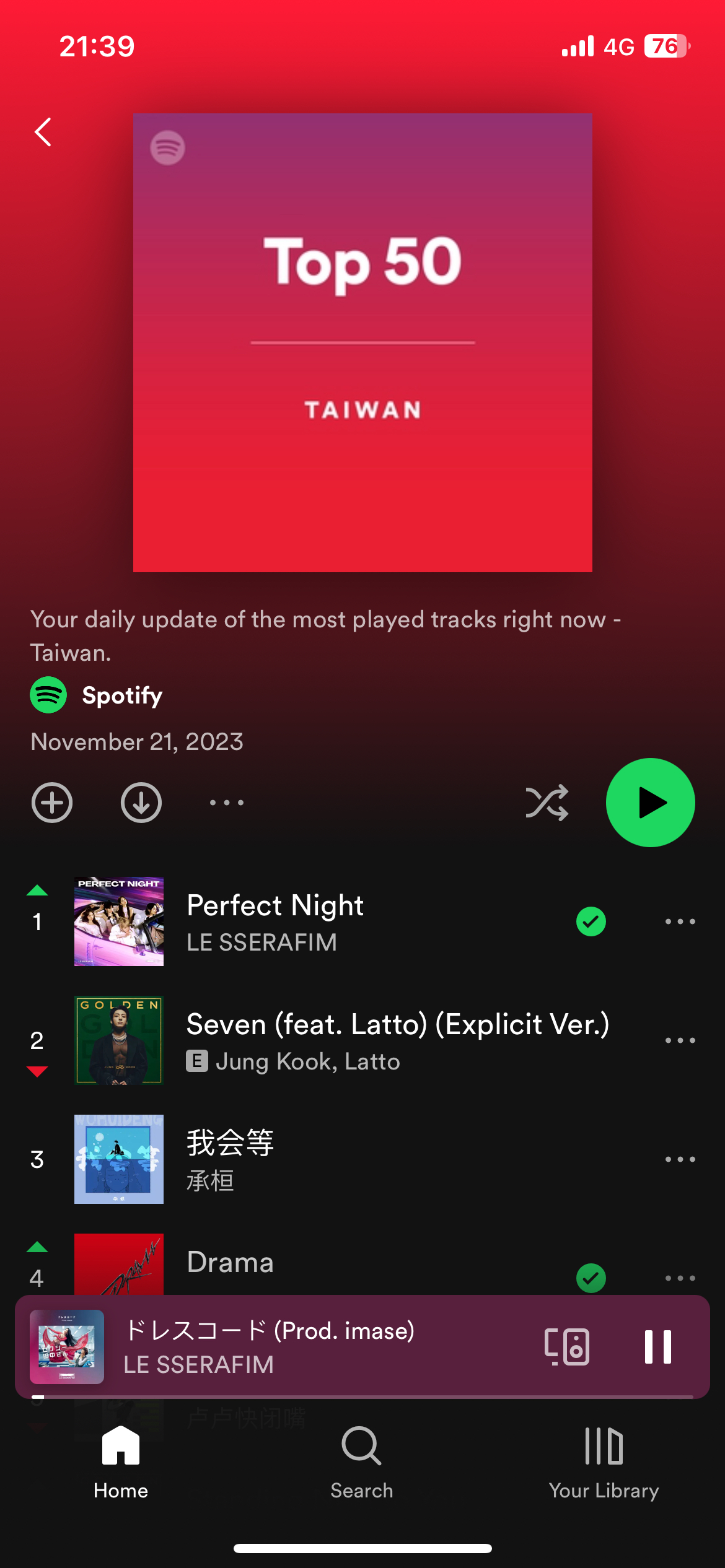Viewport: 725px width, 1568px height.
Task: Open the more options for 我会等
Action: pyautogui.click(x=680, y=1159)
